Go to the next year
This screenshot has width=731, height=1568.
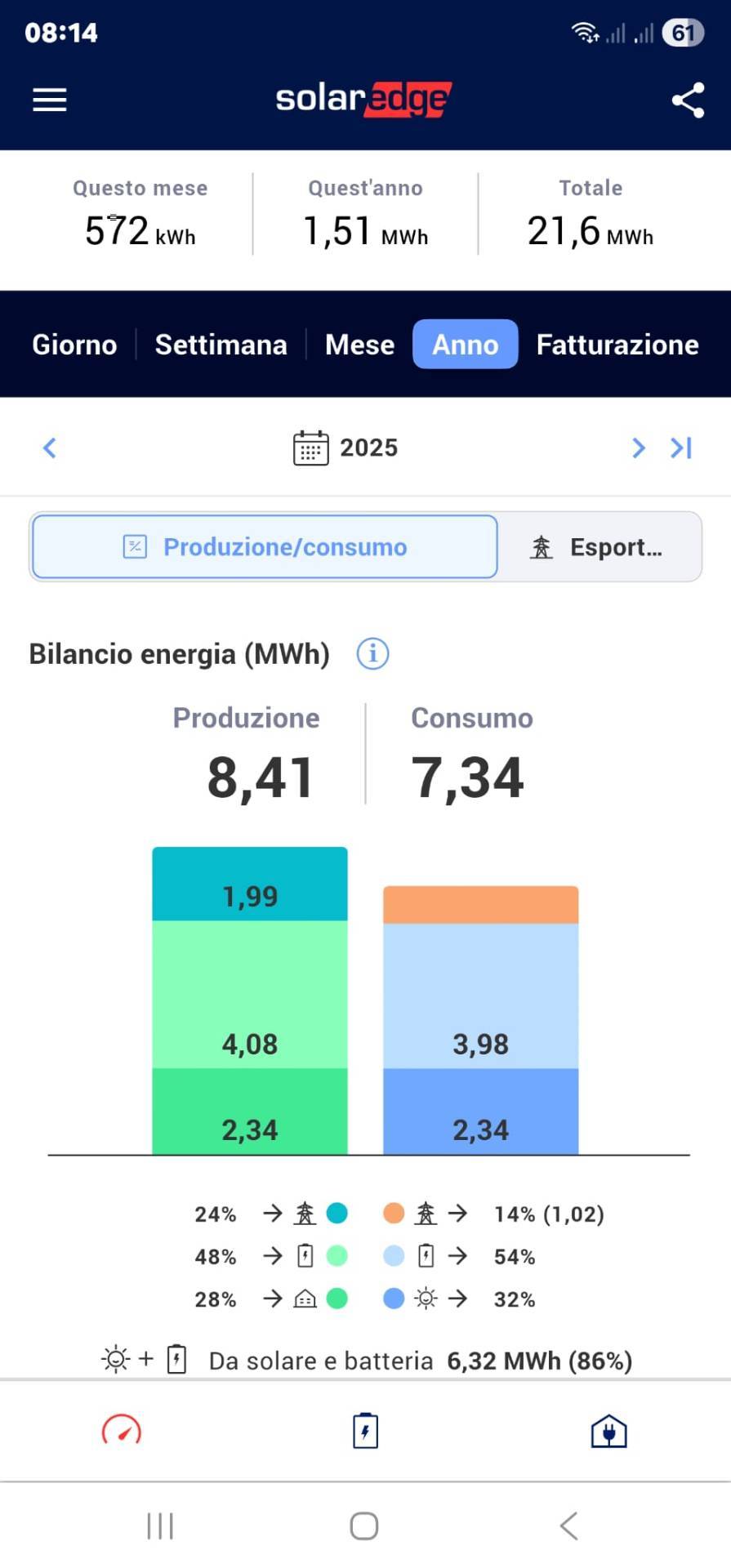(638, 448)
